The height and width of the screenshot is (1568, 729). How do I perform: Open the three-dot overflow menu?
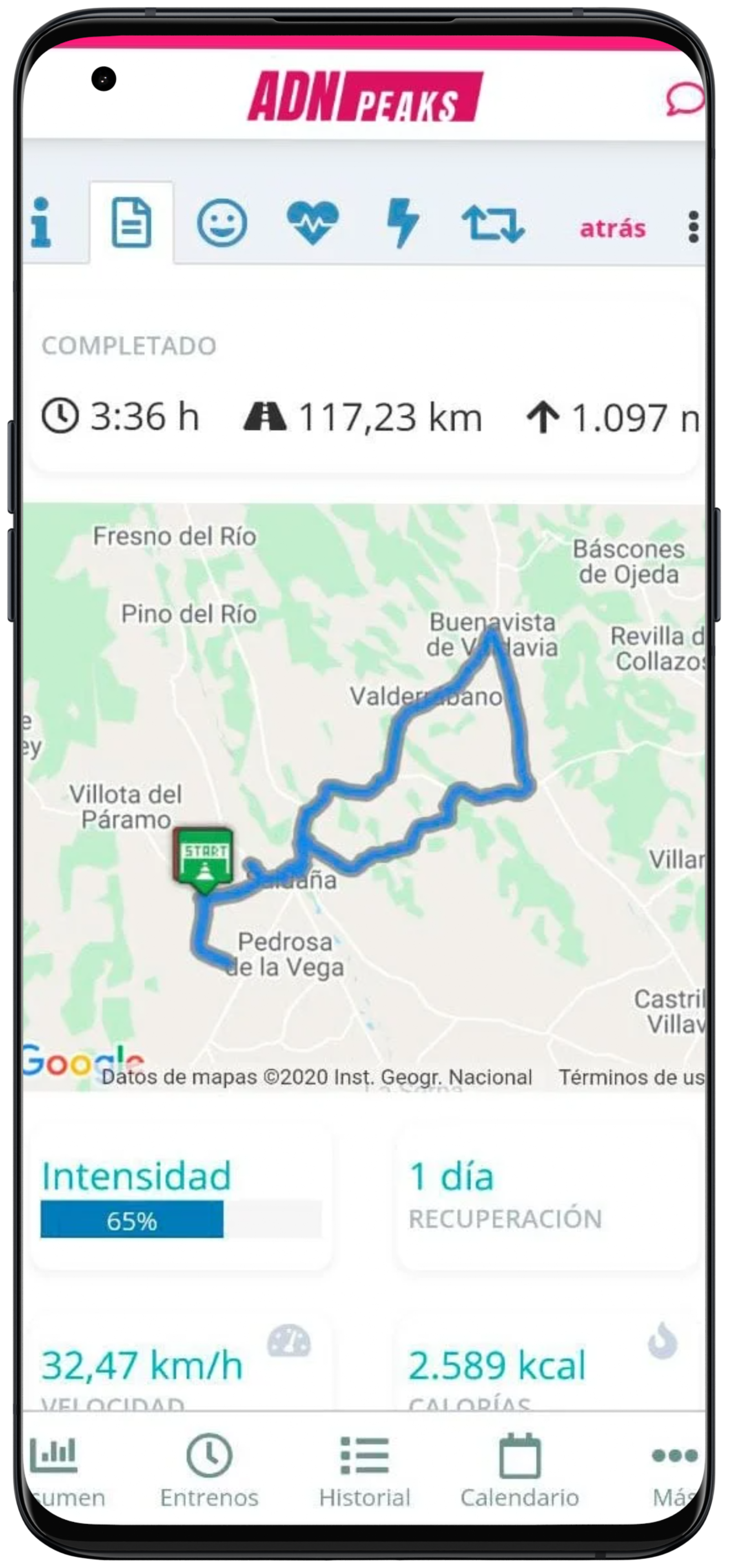coord(693,227)
